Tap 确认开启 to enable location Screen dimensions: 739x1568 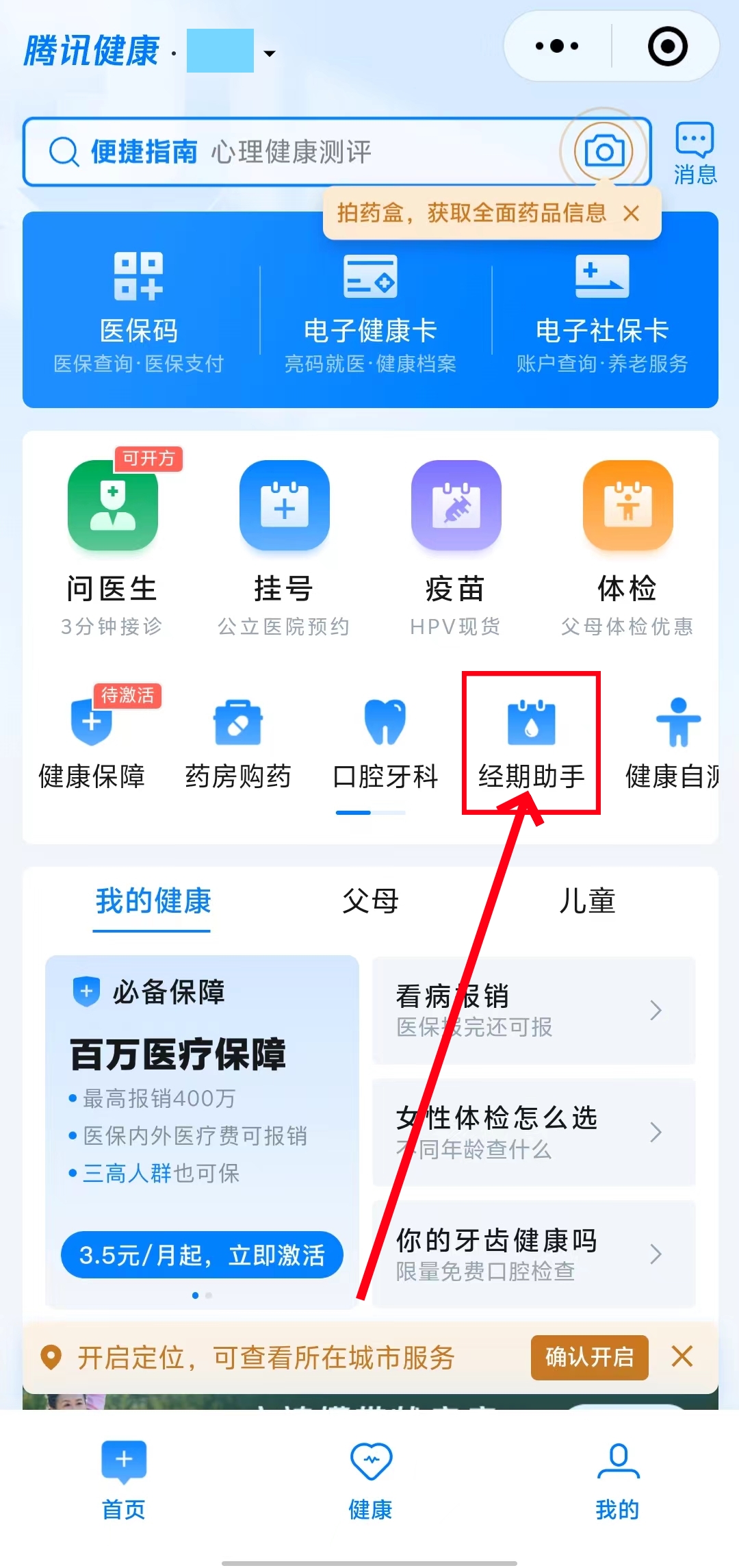pyautogui.click(x=589, y=1357)
